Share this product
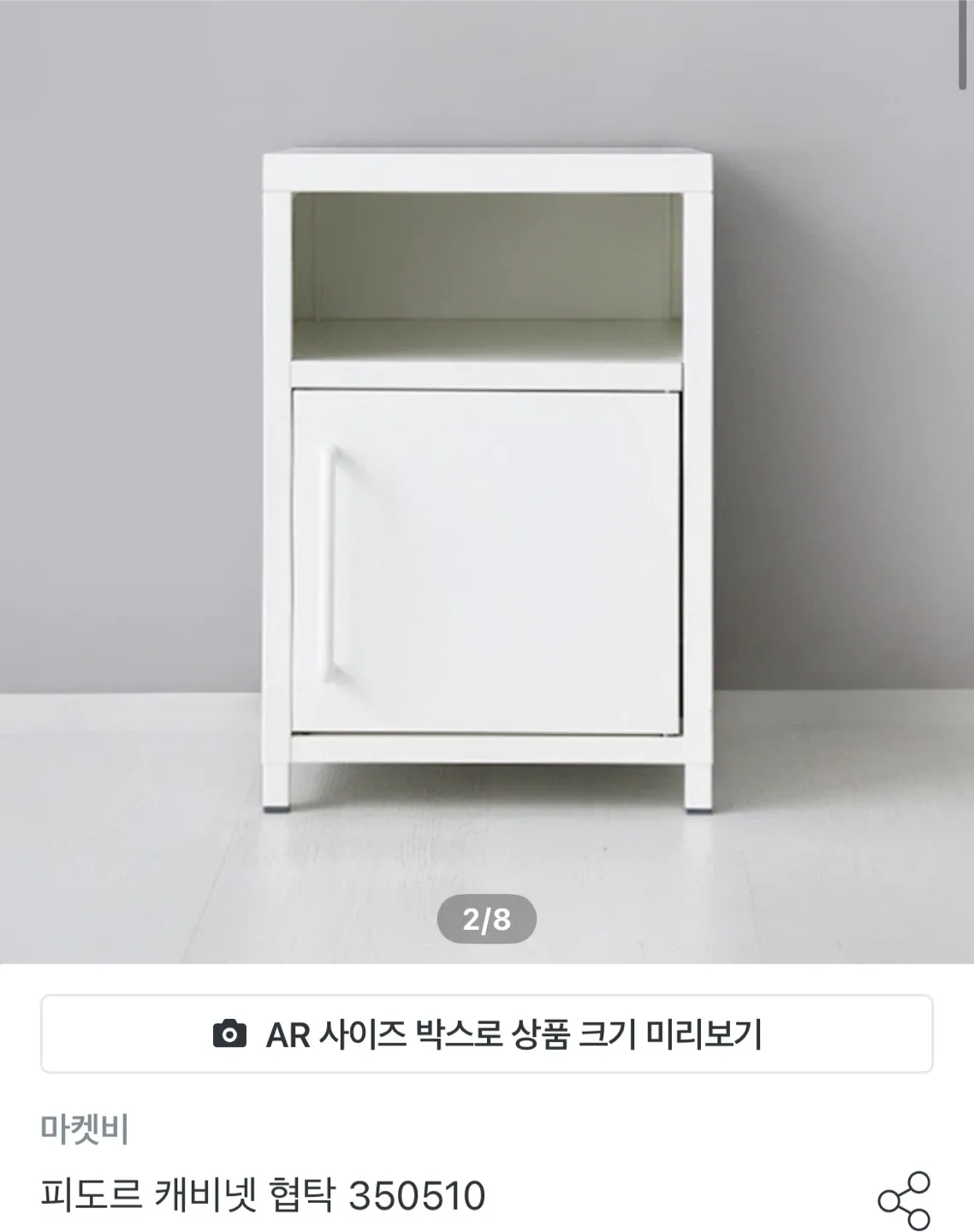The image size is (974, 1232). tap(904, 1200)
